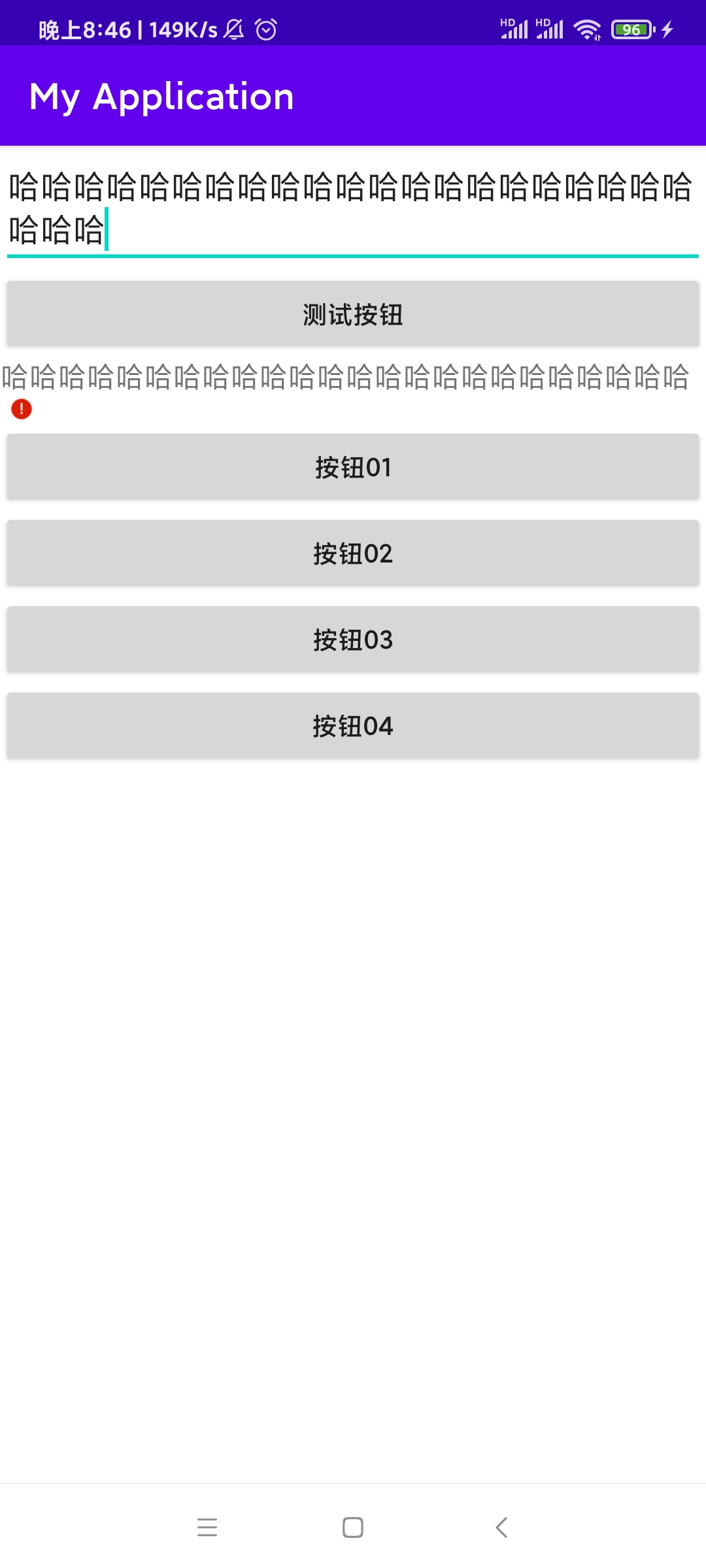
Task: Tap the 测试按钮 button
Action: (353, 314)
